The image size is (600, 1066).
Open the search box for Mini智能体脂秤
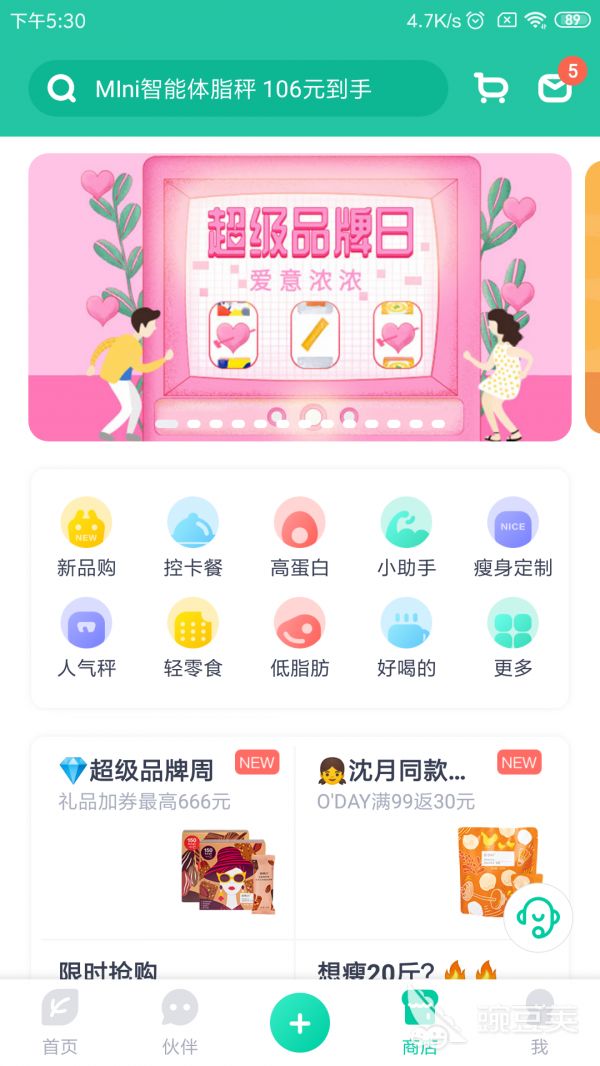click(x=238, y=88)
